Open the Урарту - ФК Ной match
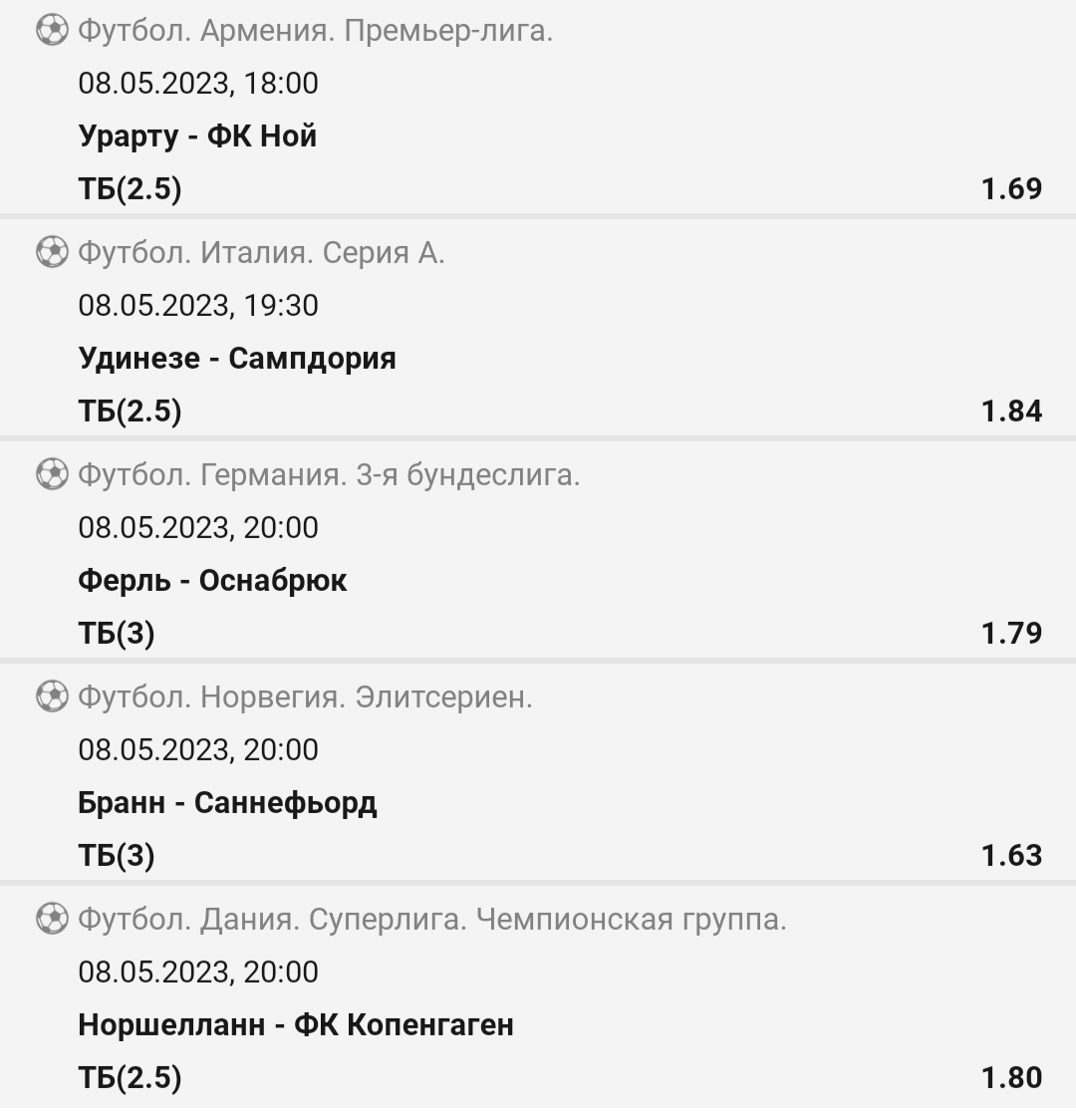The image size is (1076, 1120). tap(197, 136)
